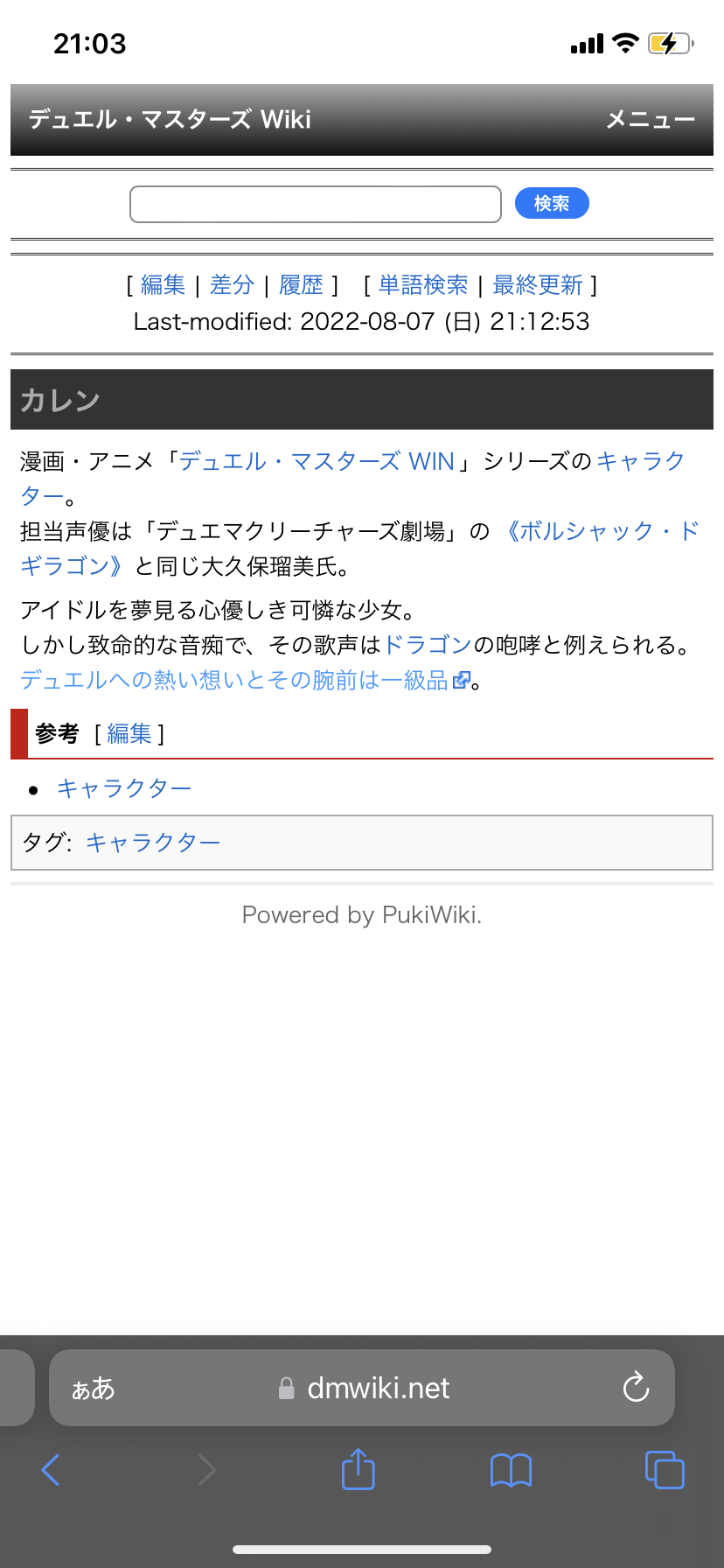724x1568 pixels.
Task: Open the 履歴 history link
Action: 302,285
